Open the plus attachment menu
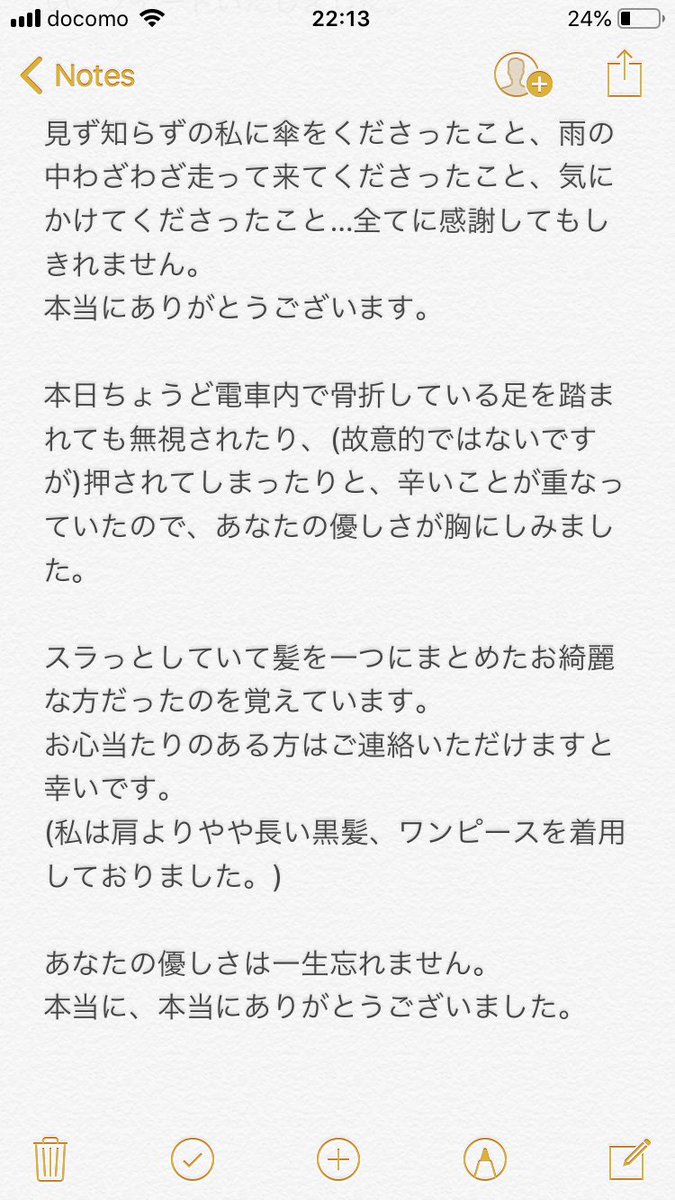Screen dimensions: 675x1200 [x=338, y=1160]
